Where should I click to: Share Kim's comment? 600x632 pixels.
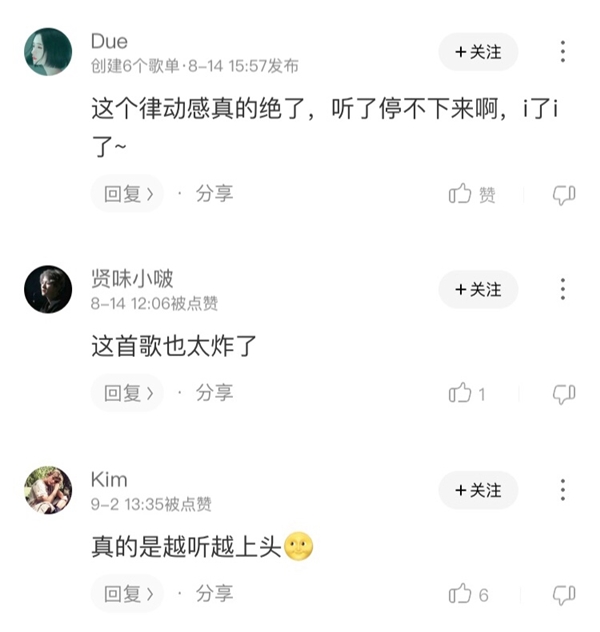(x=214, y=594)
